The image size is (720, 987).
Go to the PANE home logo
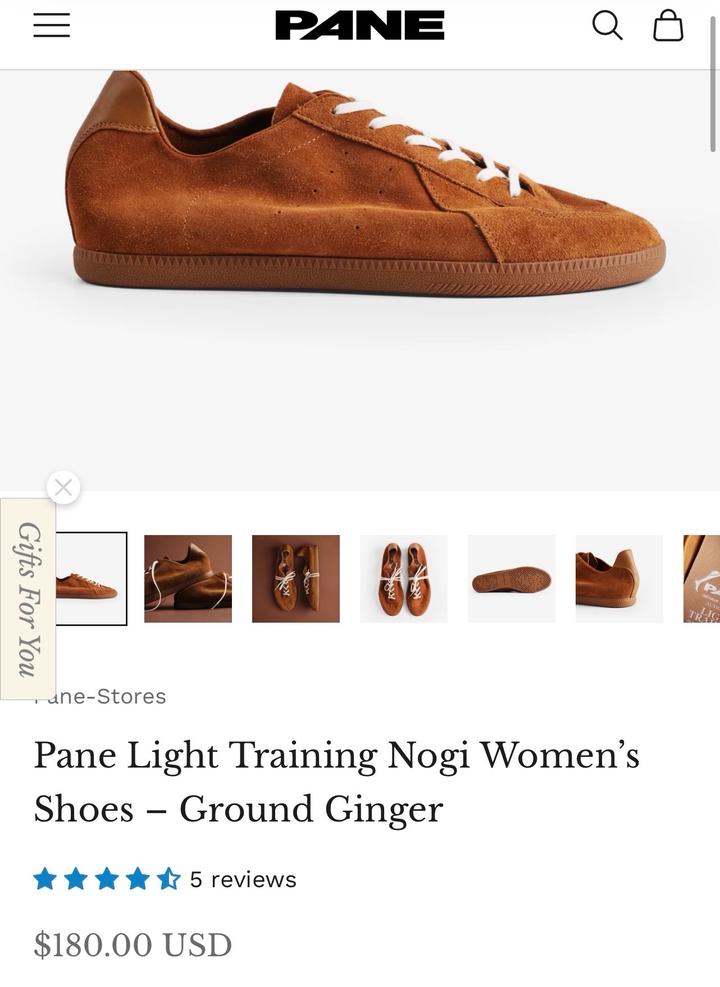[x=359, y=26]
